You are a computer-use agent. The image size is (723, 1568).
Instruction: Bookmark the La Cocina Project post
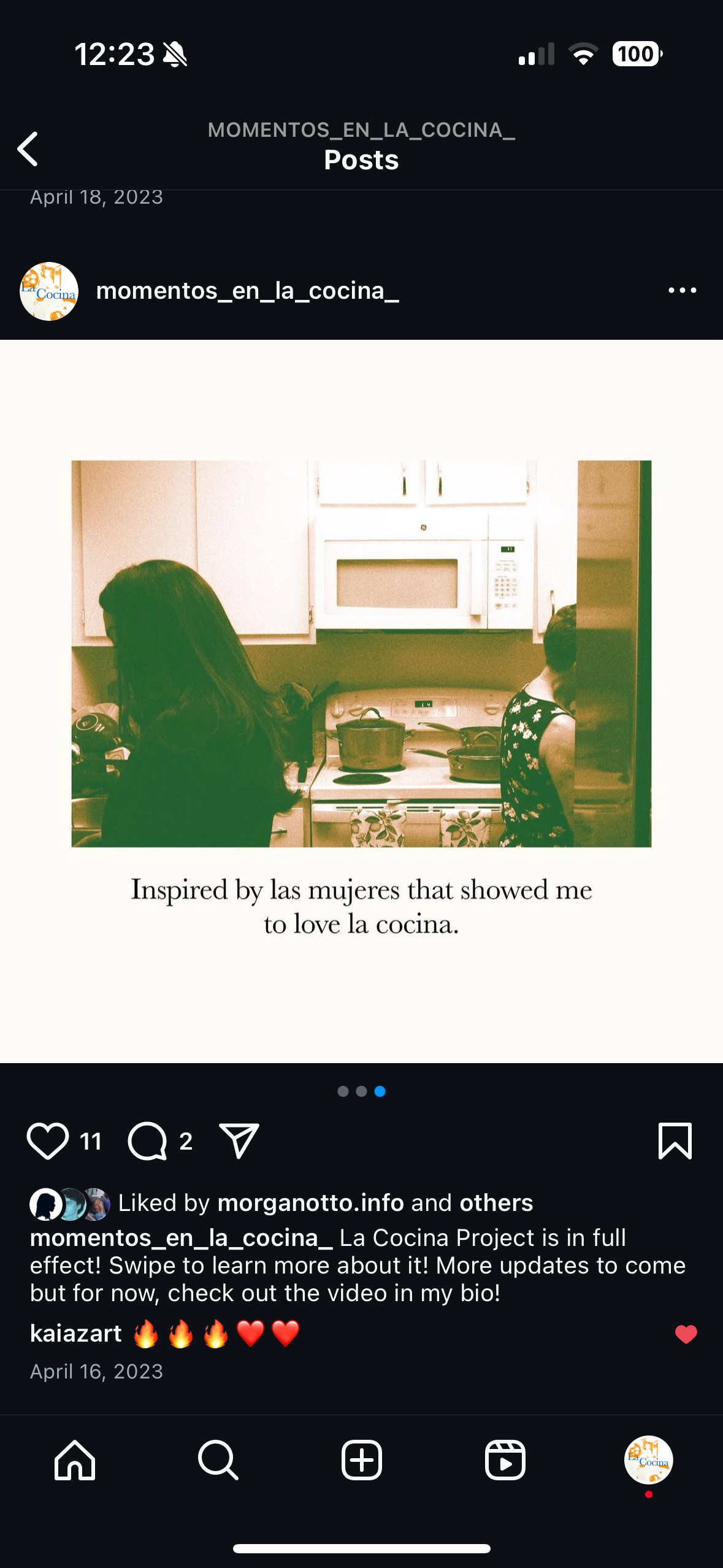(x=675, y=1141)
